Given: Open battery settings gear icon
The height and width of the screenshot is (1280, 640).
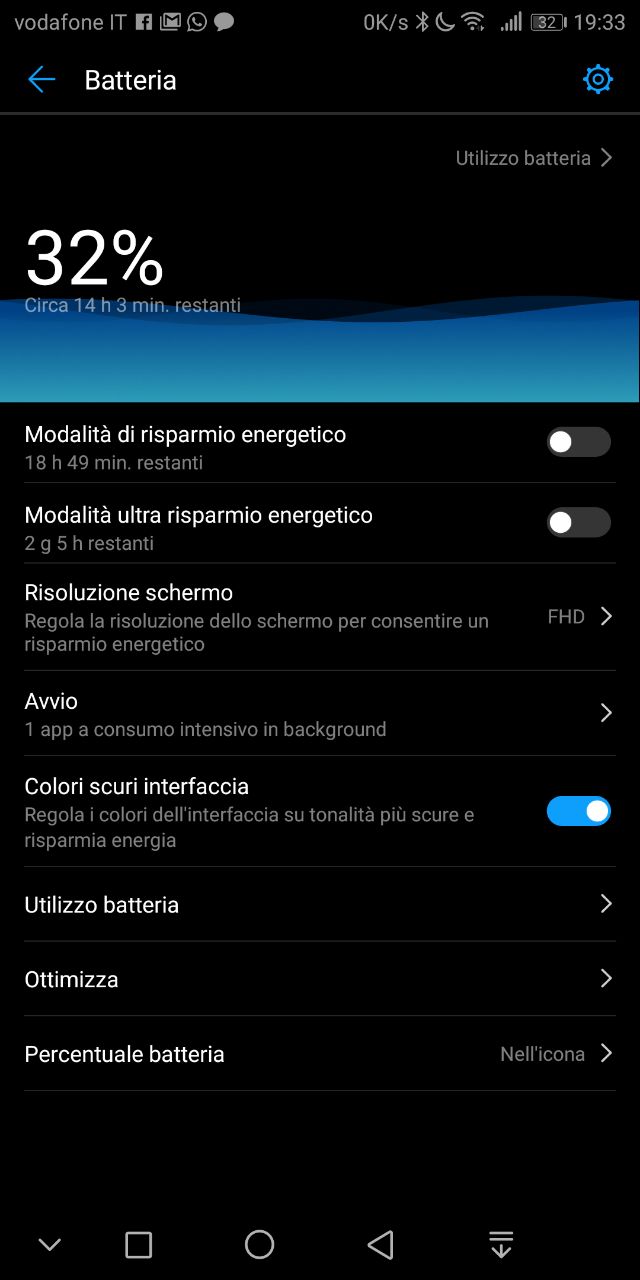Looking at the screenshot, I should 597,80.
